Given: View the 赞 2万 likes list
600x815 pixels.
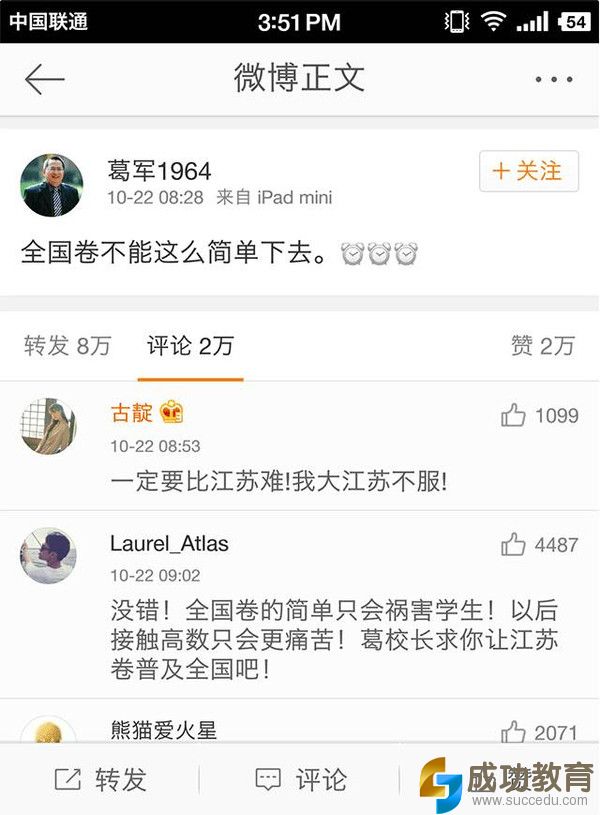Looking at the screenshot, I should [x=542, y=347].
